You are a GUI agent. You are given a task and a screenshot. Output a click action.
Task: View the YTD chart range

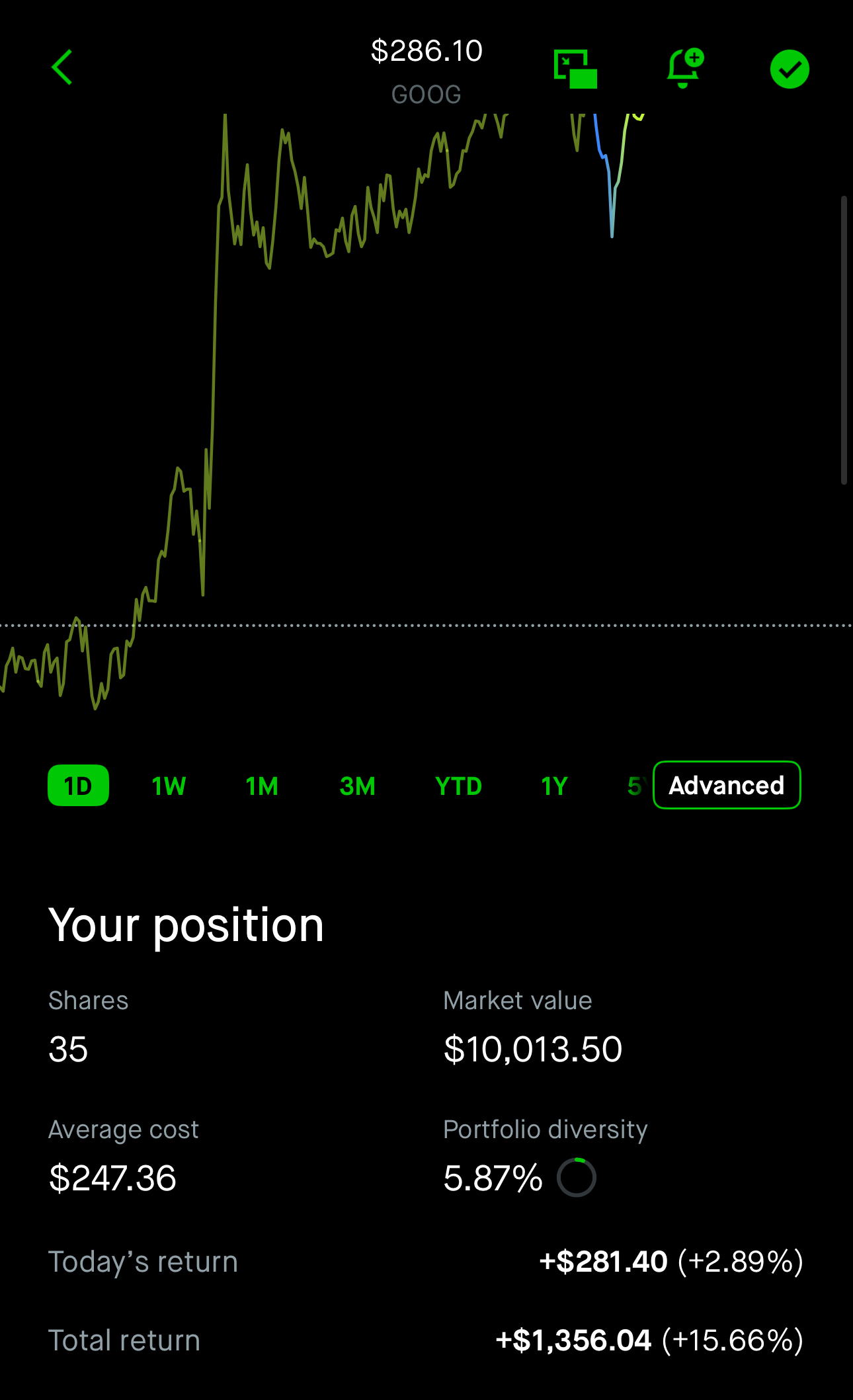(x=458, y=786)
